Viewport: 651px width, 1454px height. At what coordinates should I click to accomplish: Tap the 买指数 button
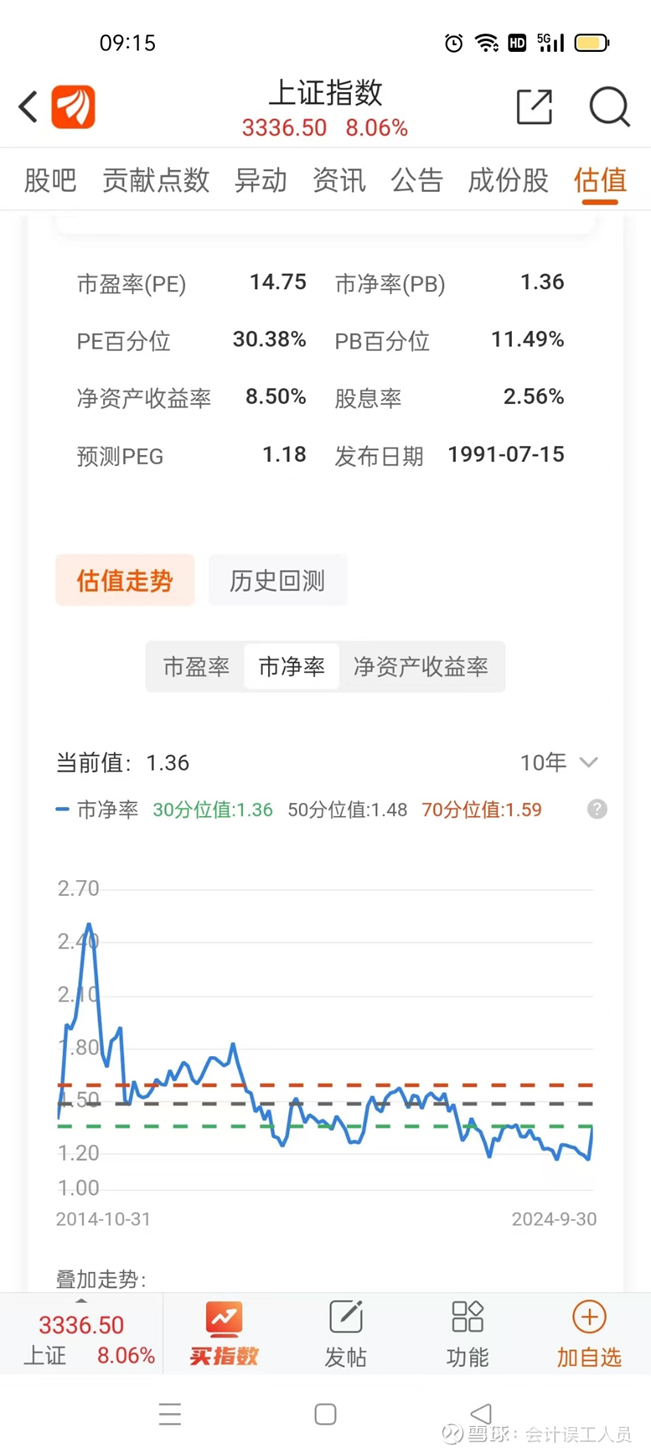pyautogui.click(x=224, y=1334)
